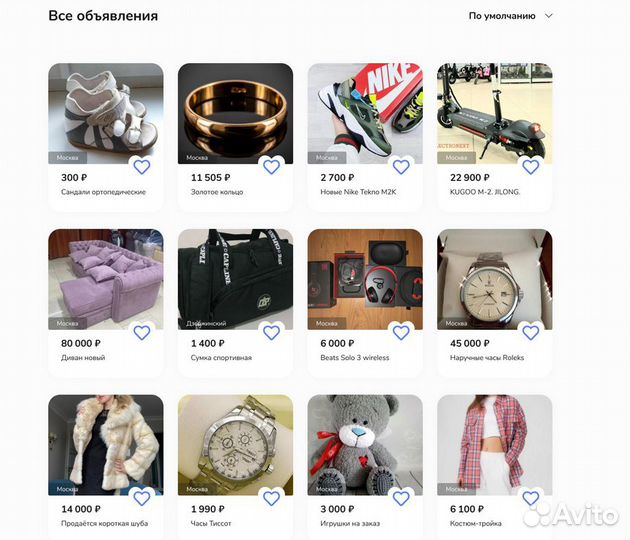630x540 pixels.
Task: Add 'Золотое кольцо' to favorites
Action: click(x=271, y=167)
